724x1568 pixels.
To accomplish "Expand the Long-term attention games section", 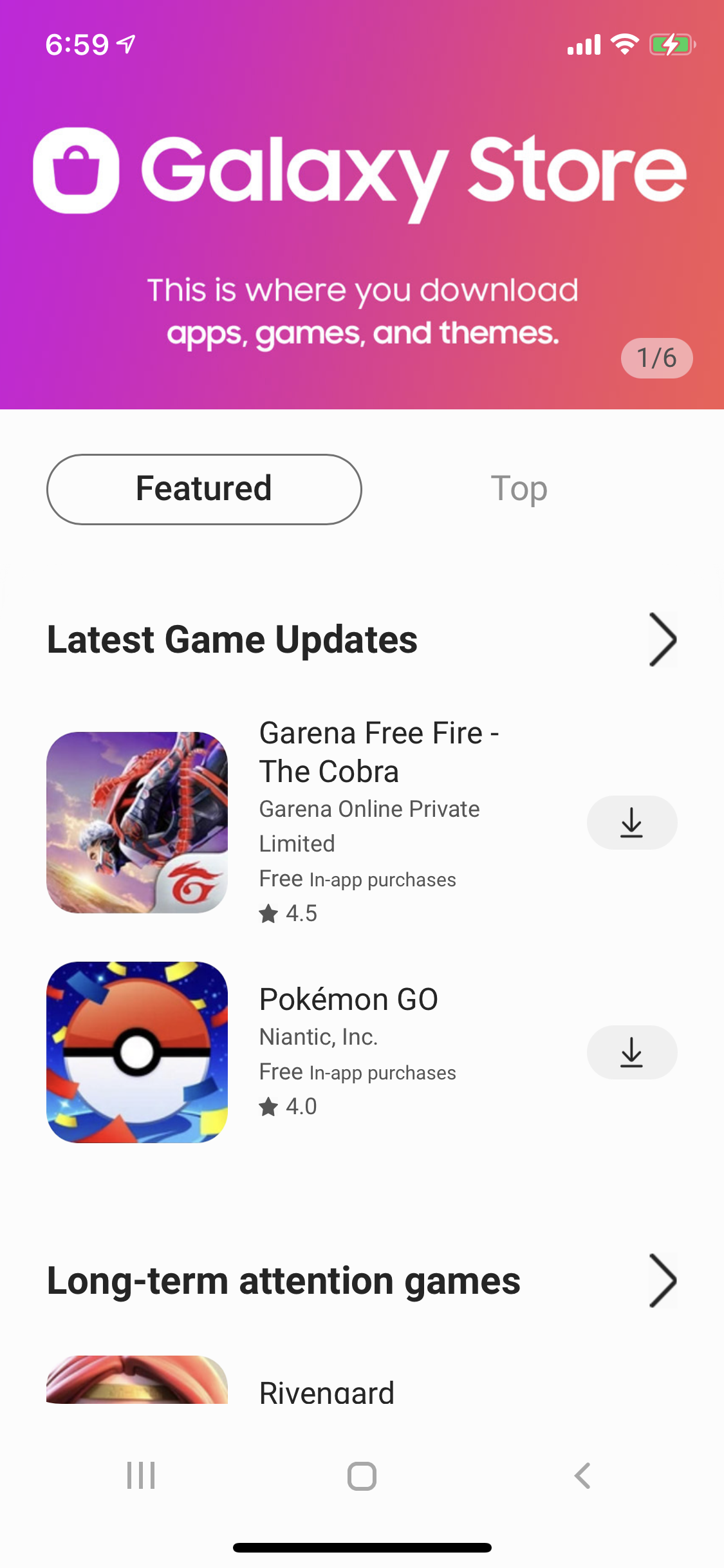I will (662, 1280).
